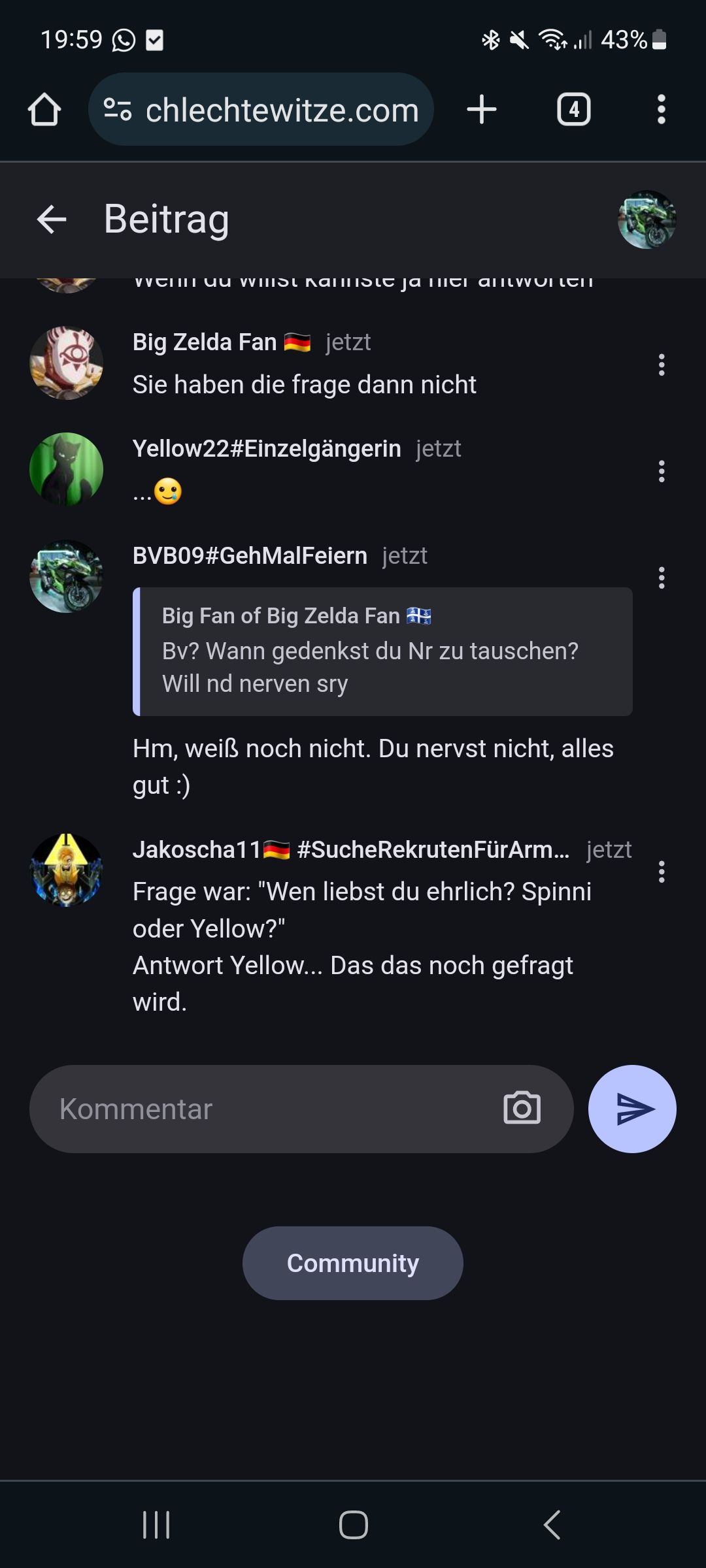
Task: Open profile avatar in Beitrag header
Action: click(647, 220)
